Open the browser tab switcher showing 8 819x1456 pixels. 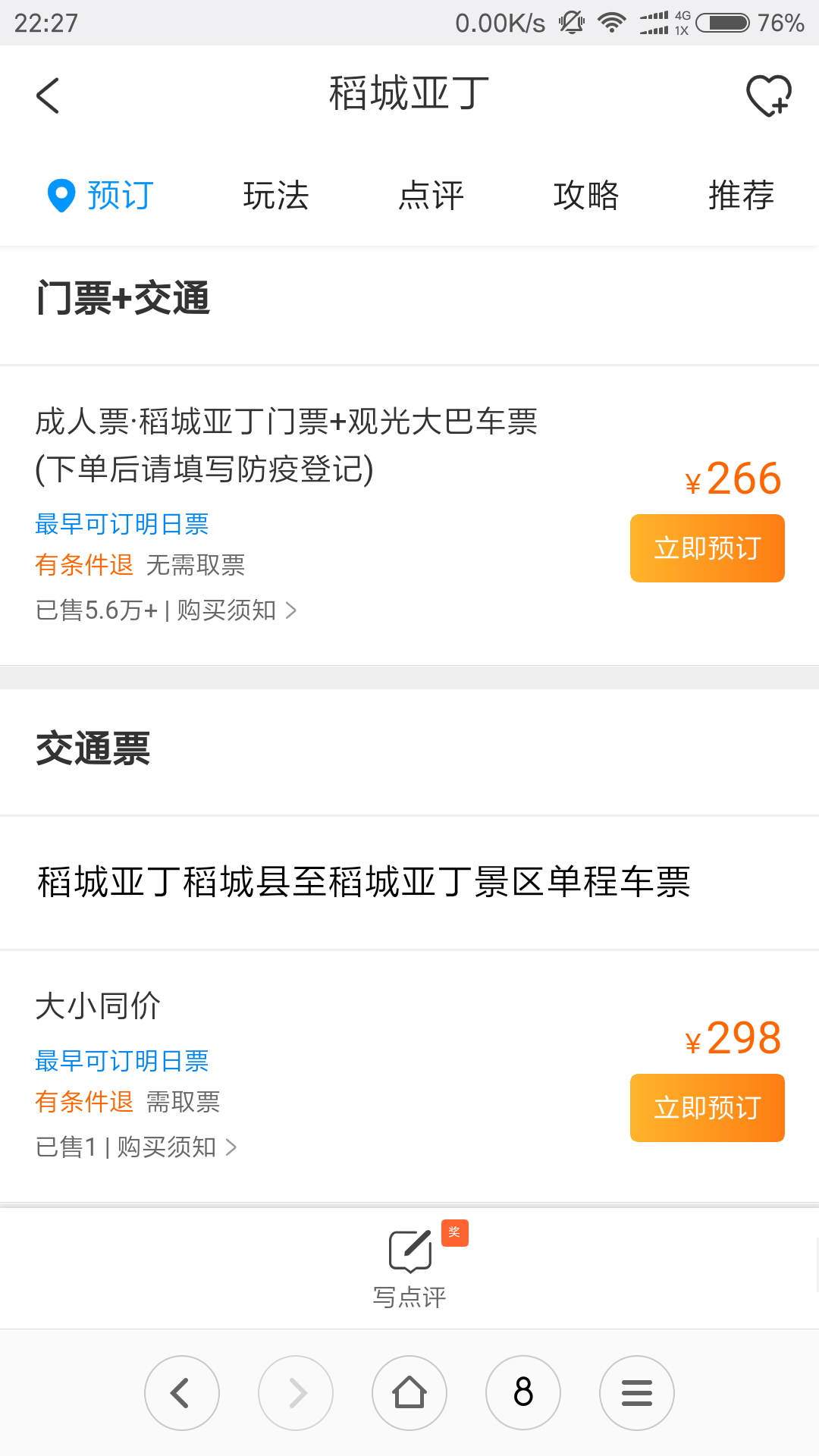tap(523, 1393)
